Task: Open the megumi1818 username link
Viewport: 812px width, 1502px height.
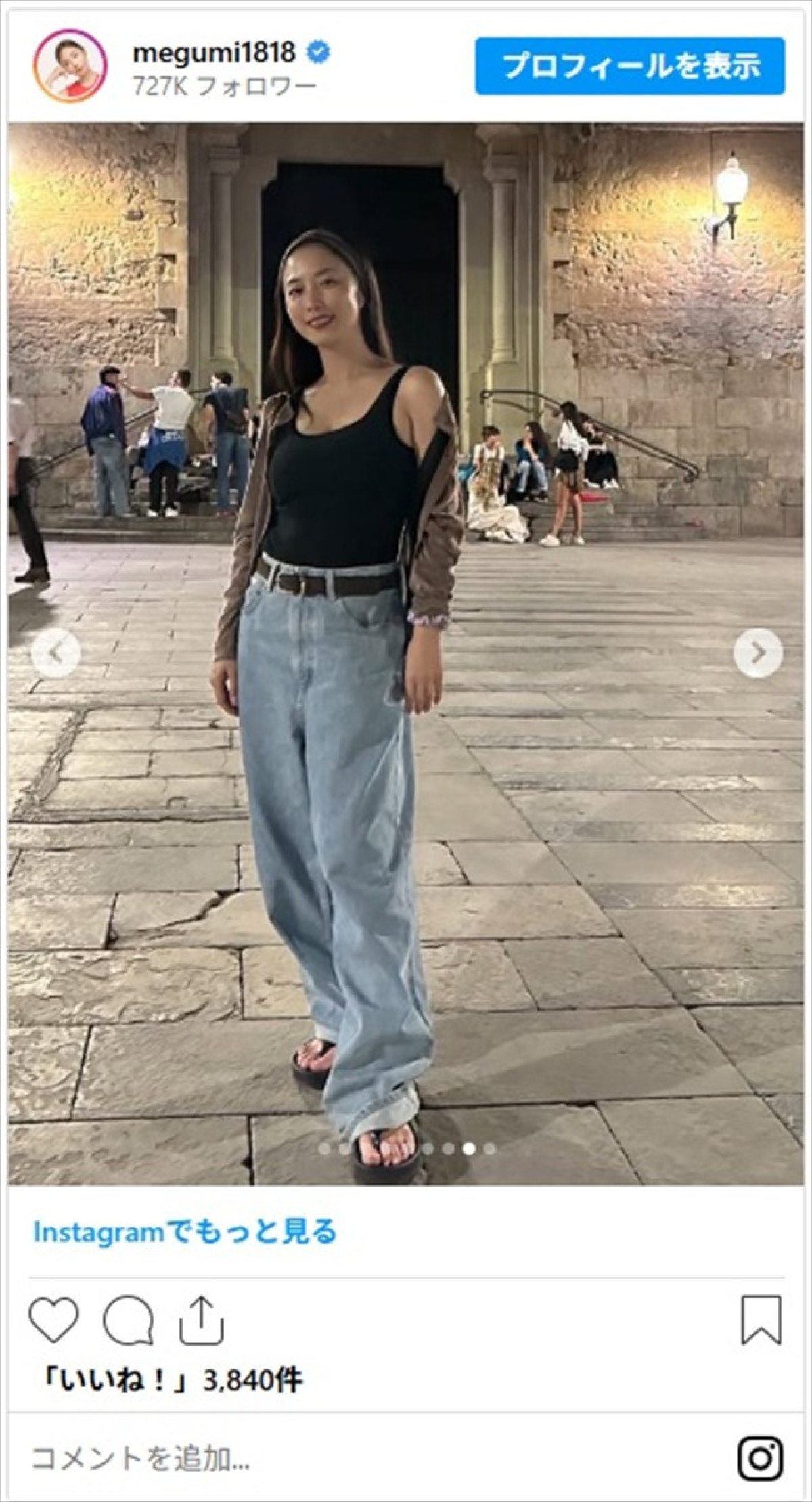Action: 214,52
